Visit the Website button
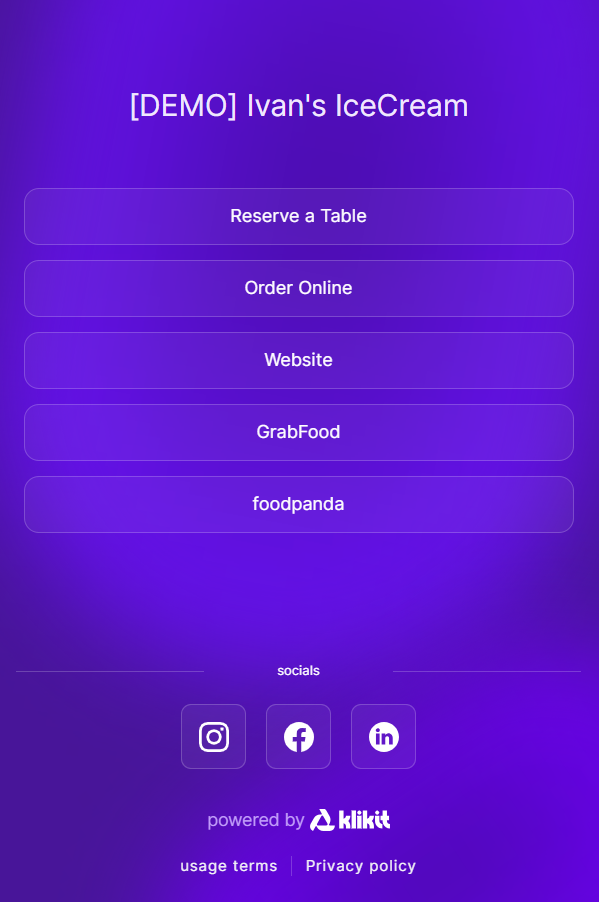This screenshot has width=600, height=902. (x=298, y=360)
